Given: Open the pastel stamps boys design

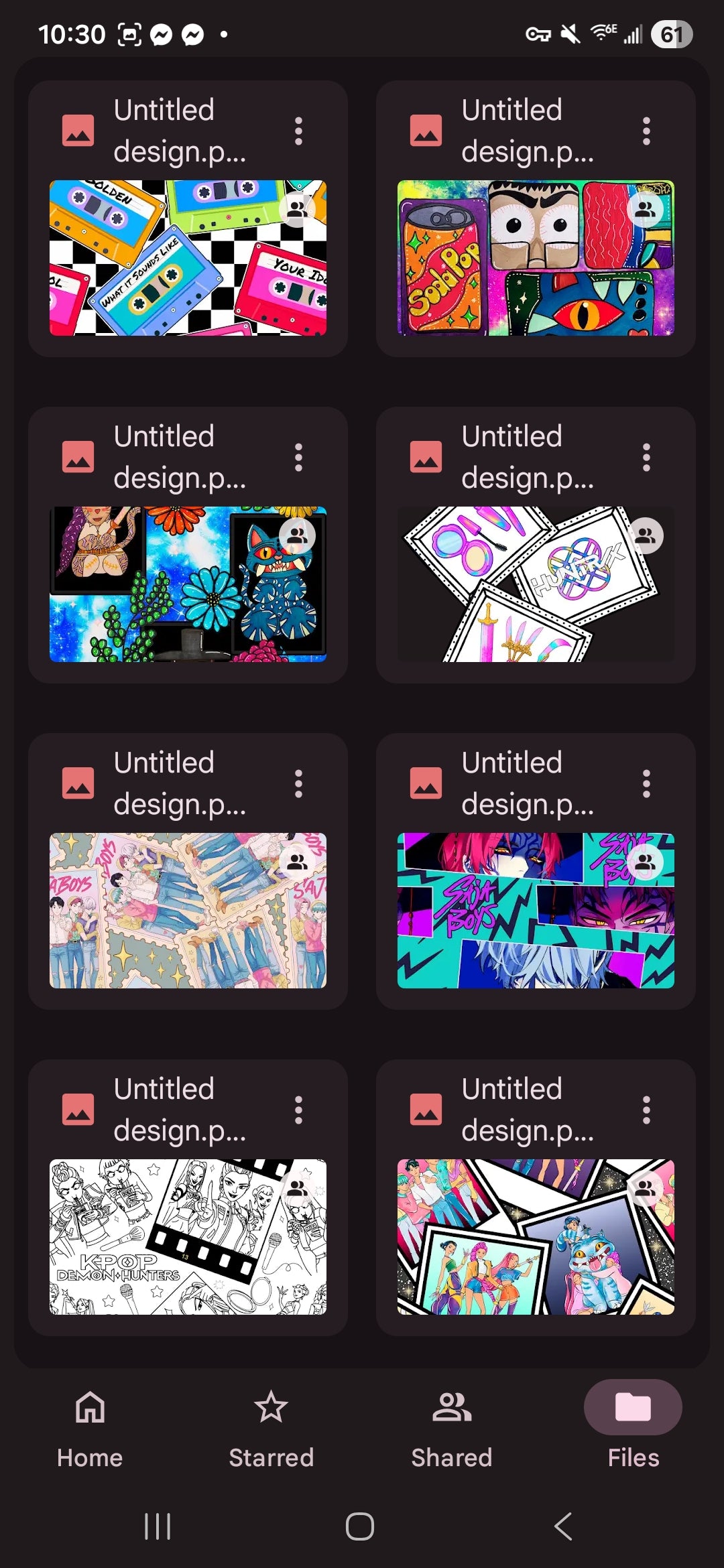Looking at the screenshot, I should pyautogui.click(x=188, y=911).
